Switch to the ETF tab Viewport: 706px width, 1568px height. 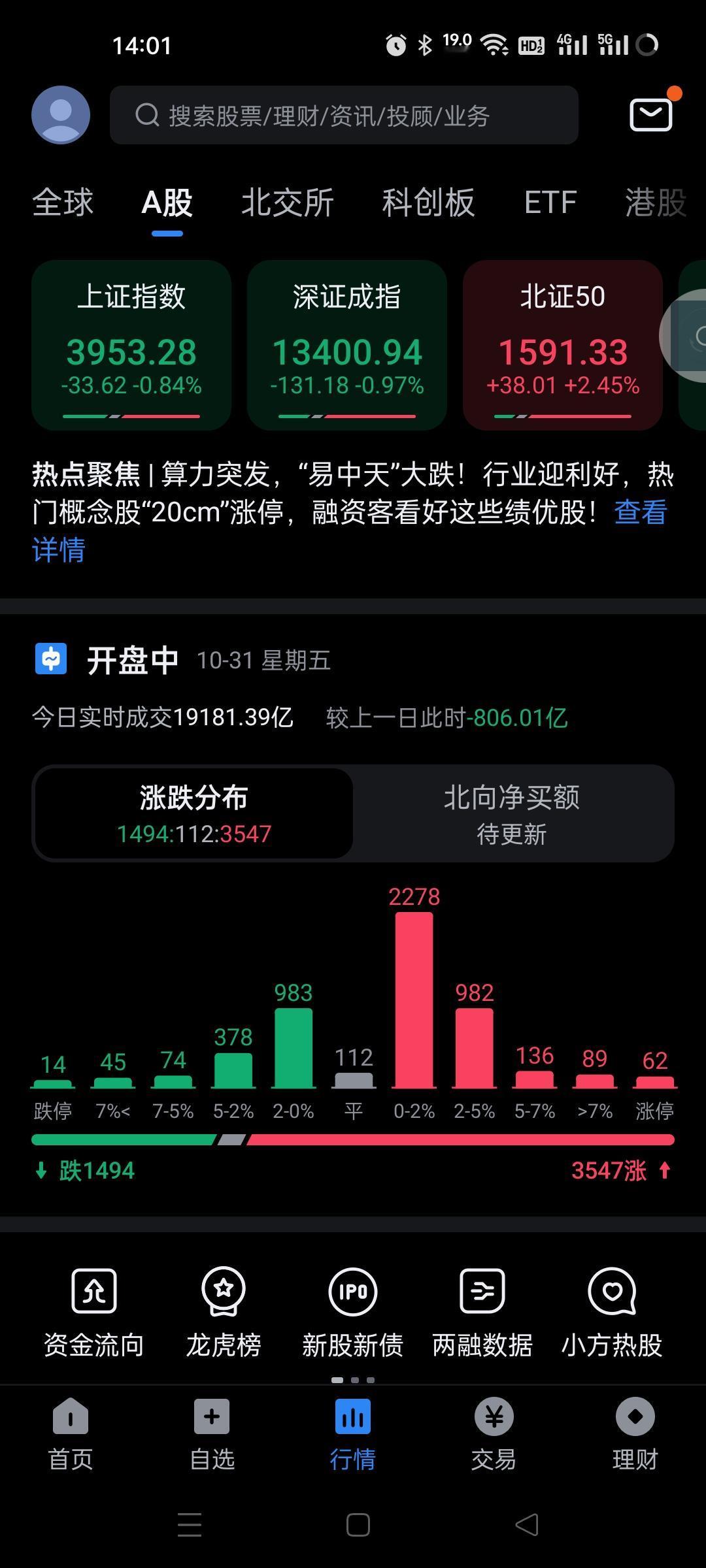point(550,203)
